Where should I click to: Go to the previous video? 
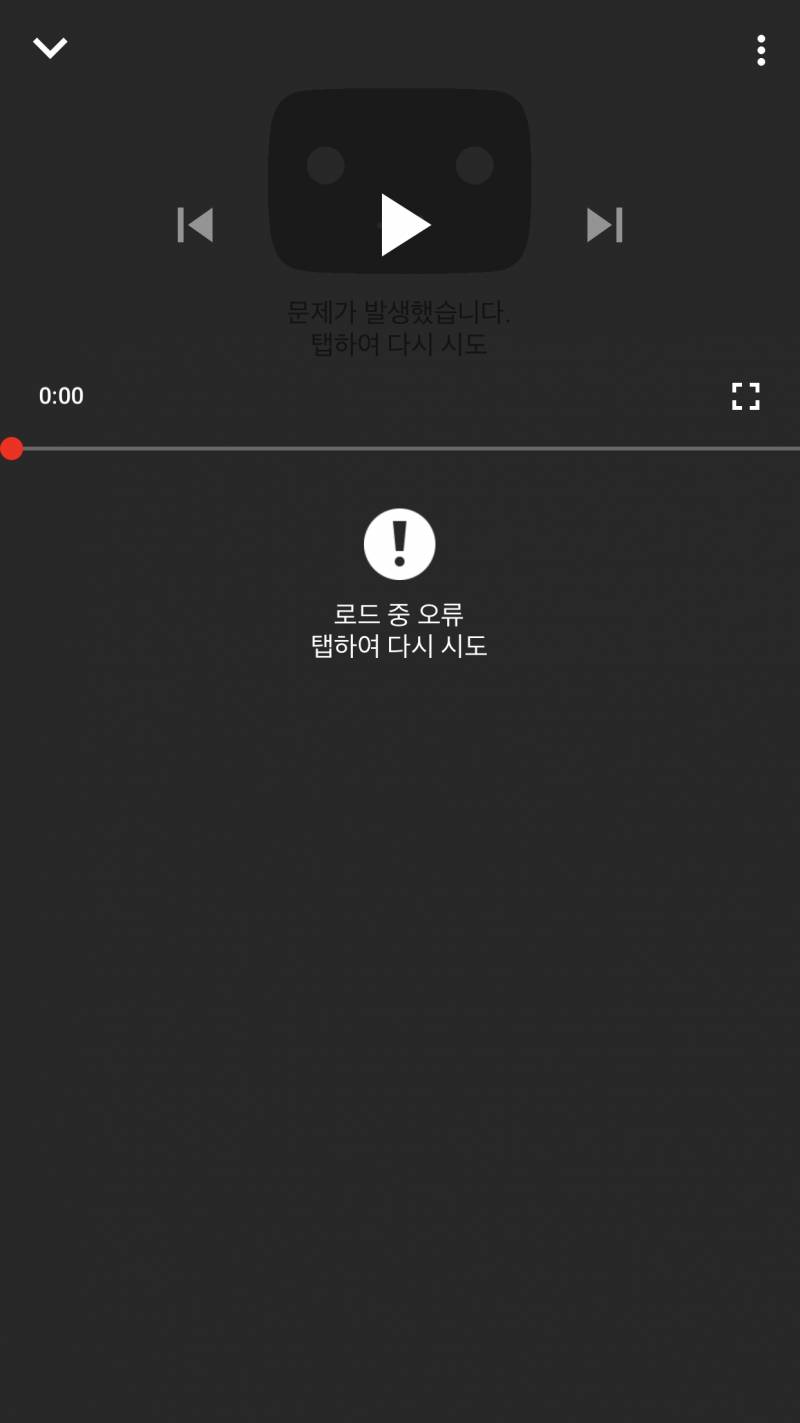195,225
